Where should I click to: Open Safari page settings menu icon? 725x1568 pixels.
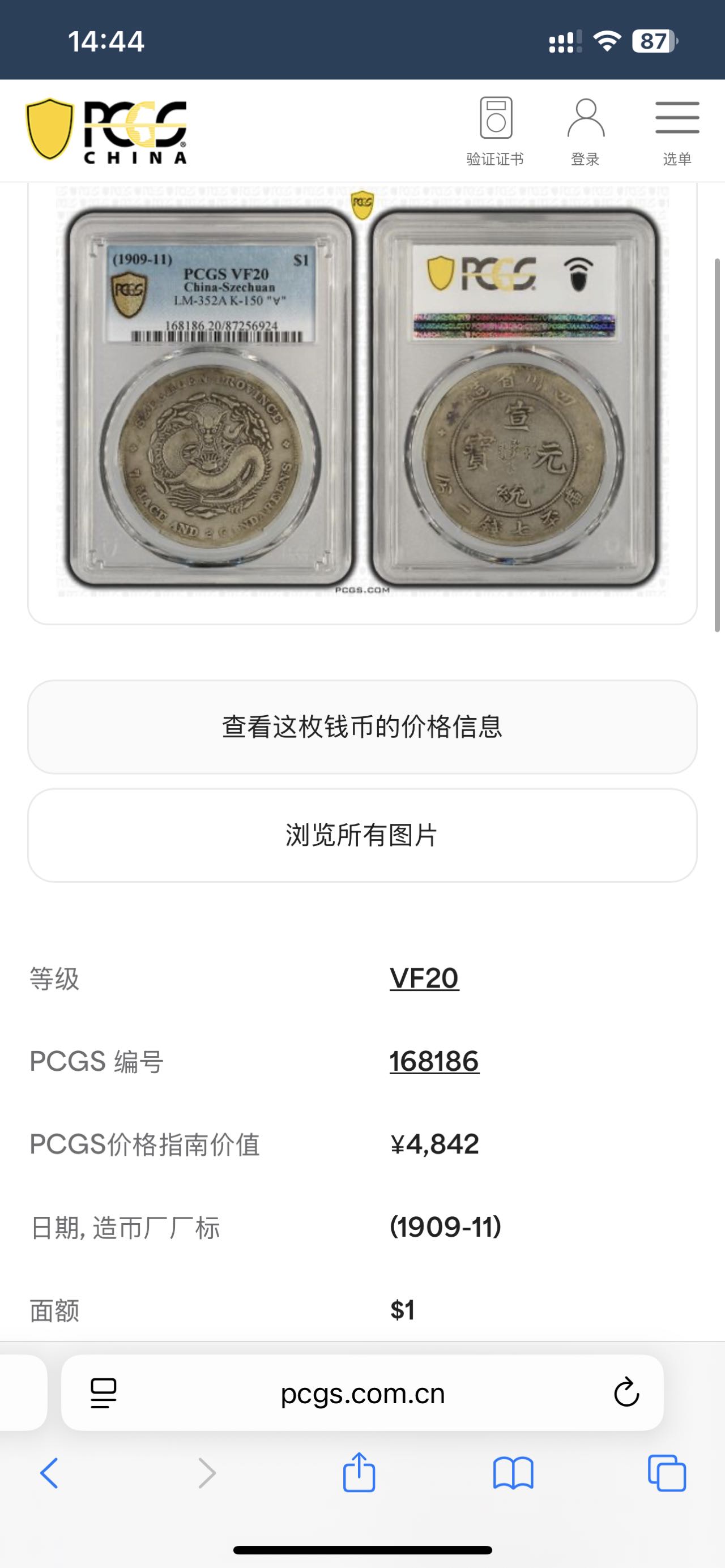coord(104,1393)
